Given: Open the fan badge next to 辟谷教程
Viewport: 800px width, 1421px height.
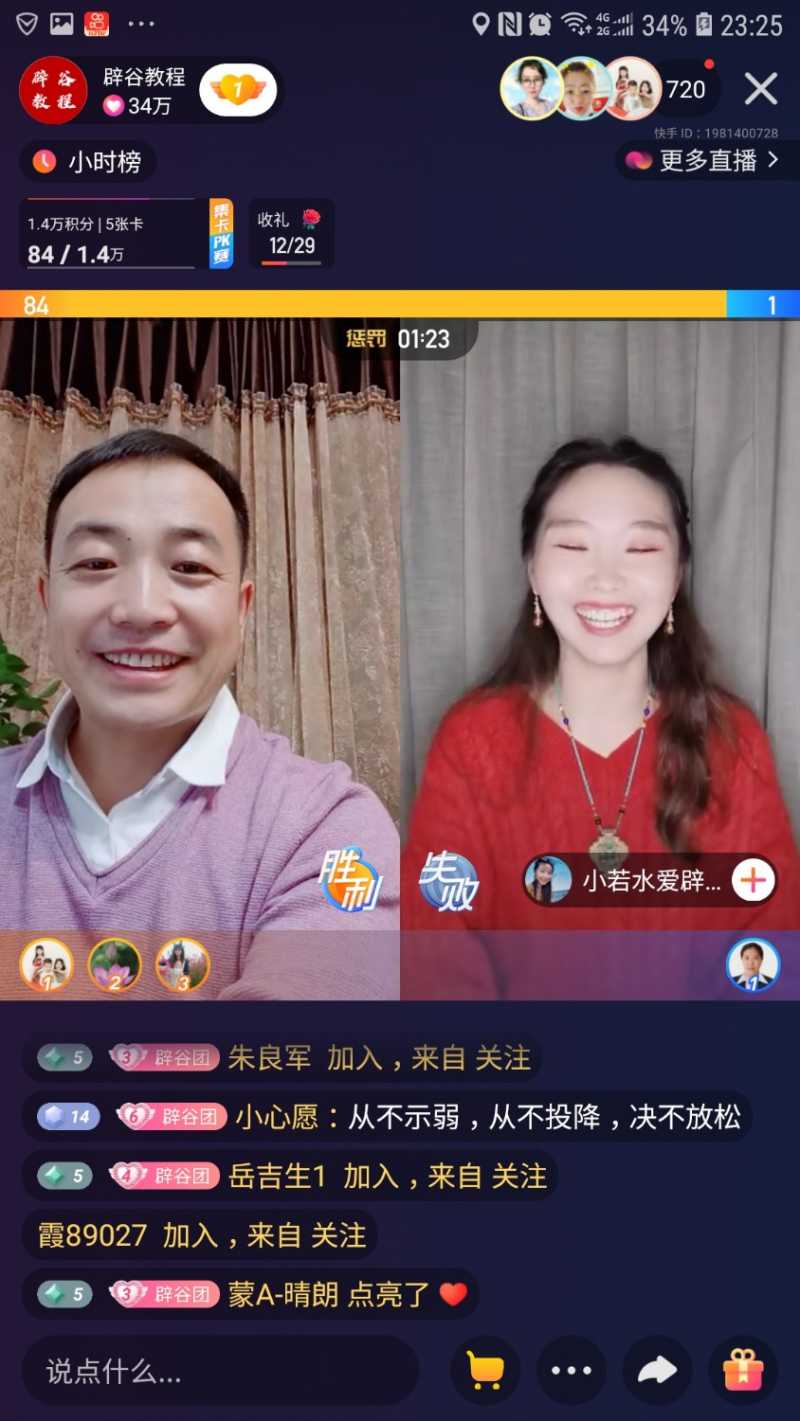Looking at the screenshot, I should point(238,91).
